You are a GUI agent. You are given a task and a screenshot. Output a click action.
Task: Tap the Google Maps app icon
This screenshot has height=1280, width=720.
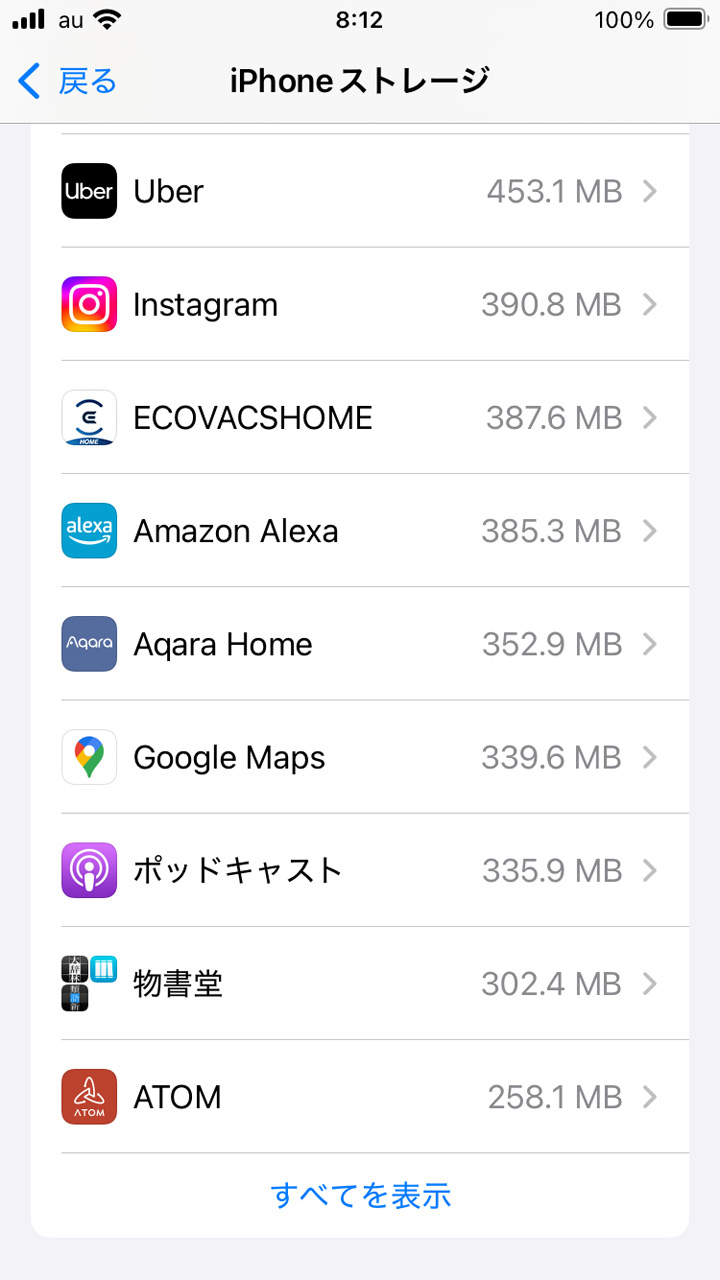(89, 757)
